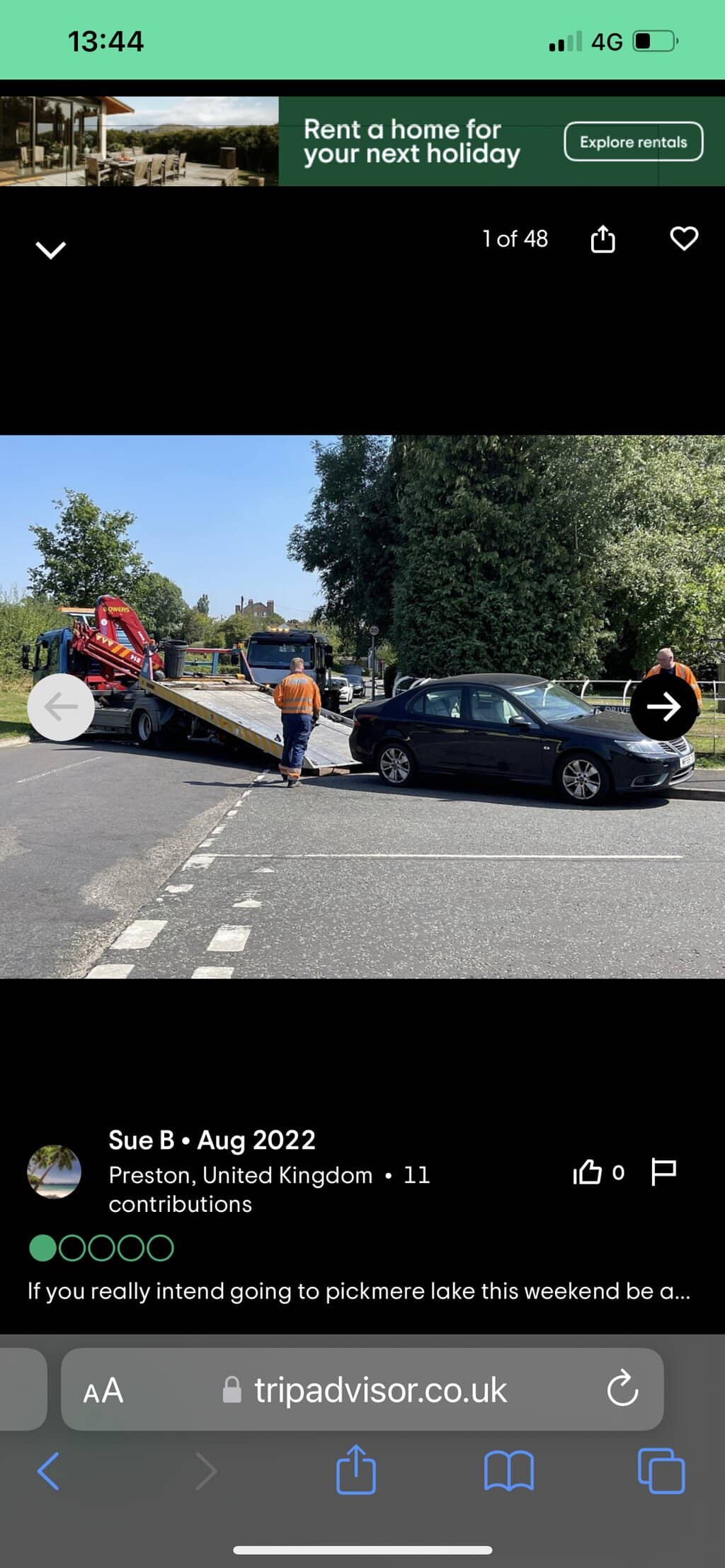Image resolution: width=725 pixels, height=1568 pixels.
Task: Go to the next photo arrow
Action: coord(663,706)
